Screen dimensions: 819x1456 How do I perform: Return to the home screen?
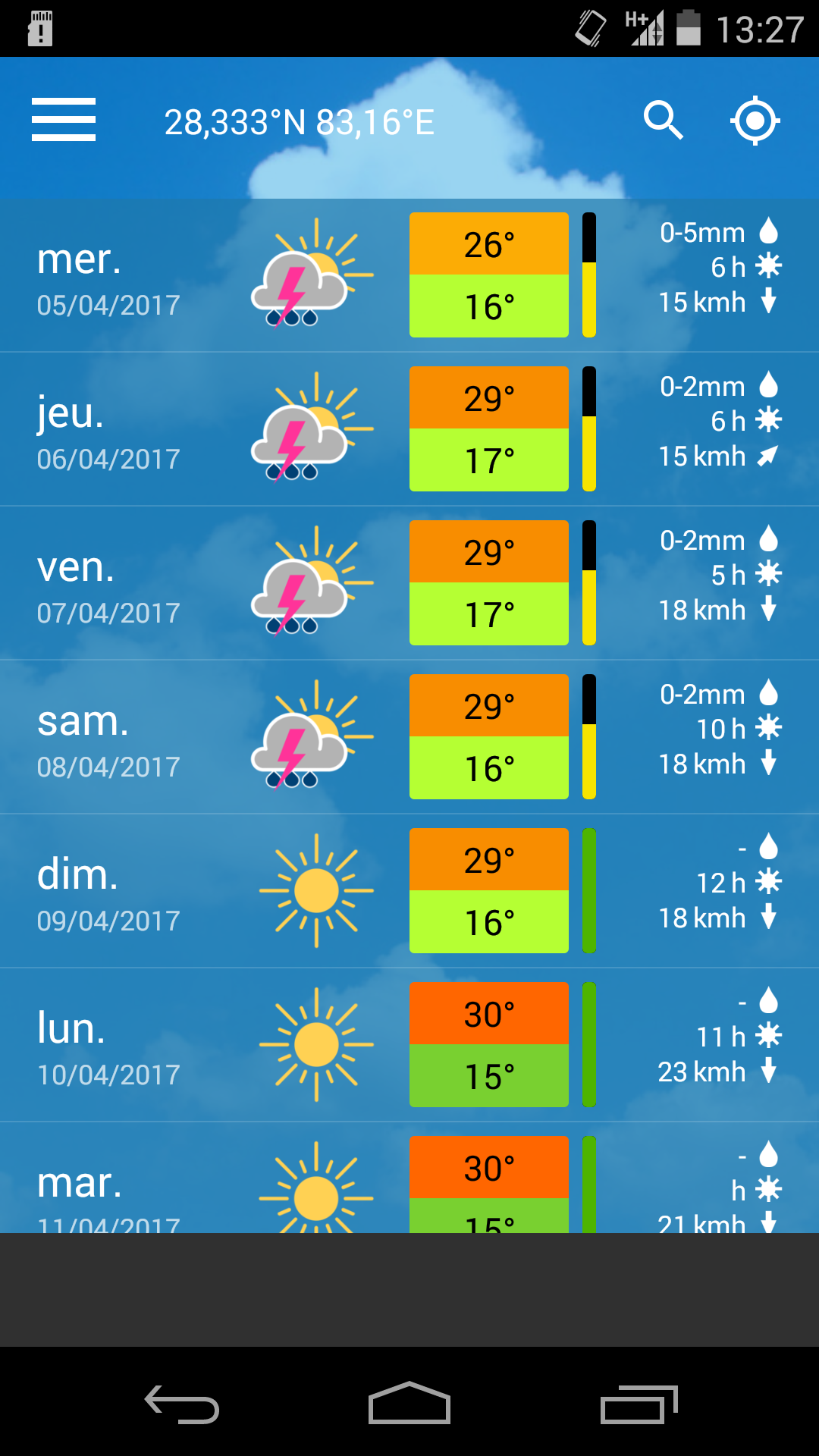click(409, 1404)
